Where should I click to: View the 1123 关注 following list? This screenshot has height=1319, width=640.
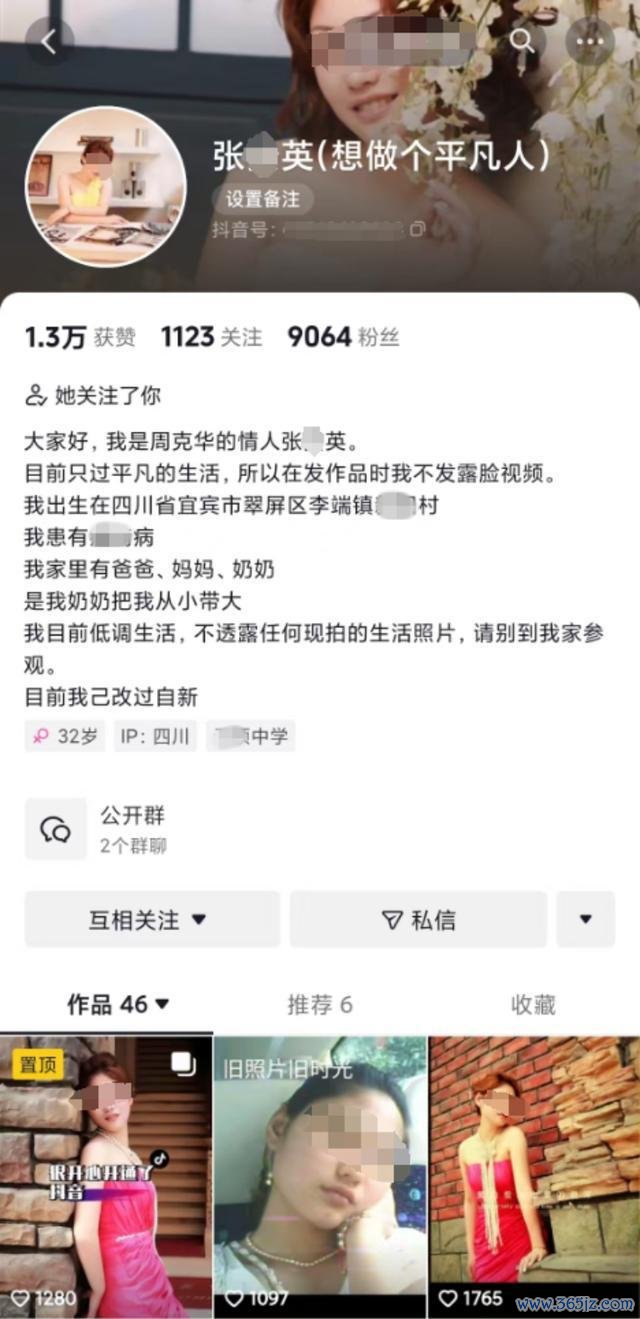[x=211, y=337]
